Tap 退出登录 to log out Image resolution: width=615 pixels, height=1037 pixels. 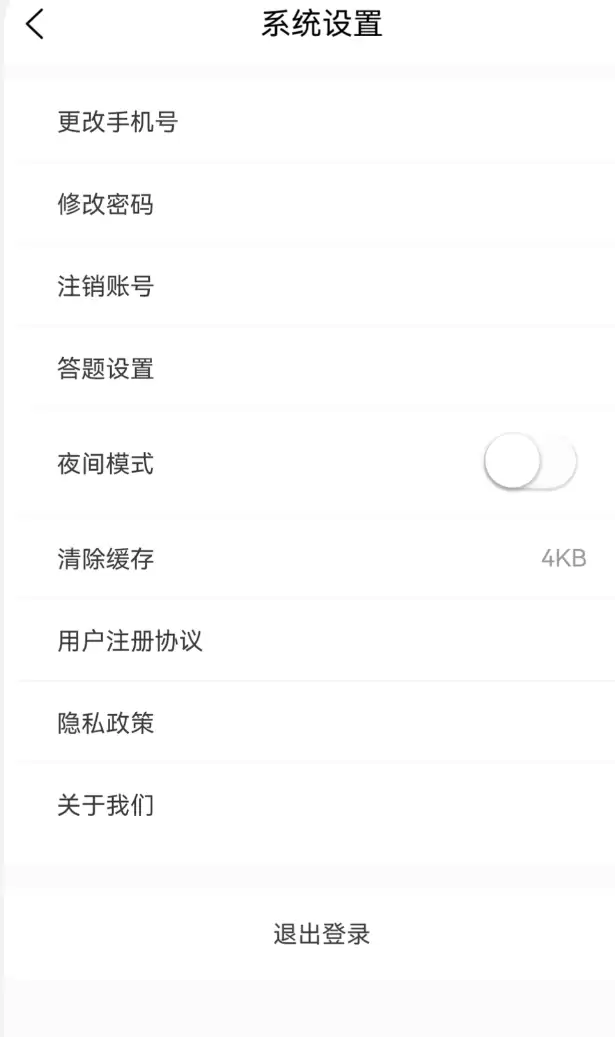pos(322,935)
